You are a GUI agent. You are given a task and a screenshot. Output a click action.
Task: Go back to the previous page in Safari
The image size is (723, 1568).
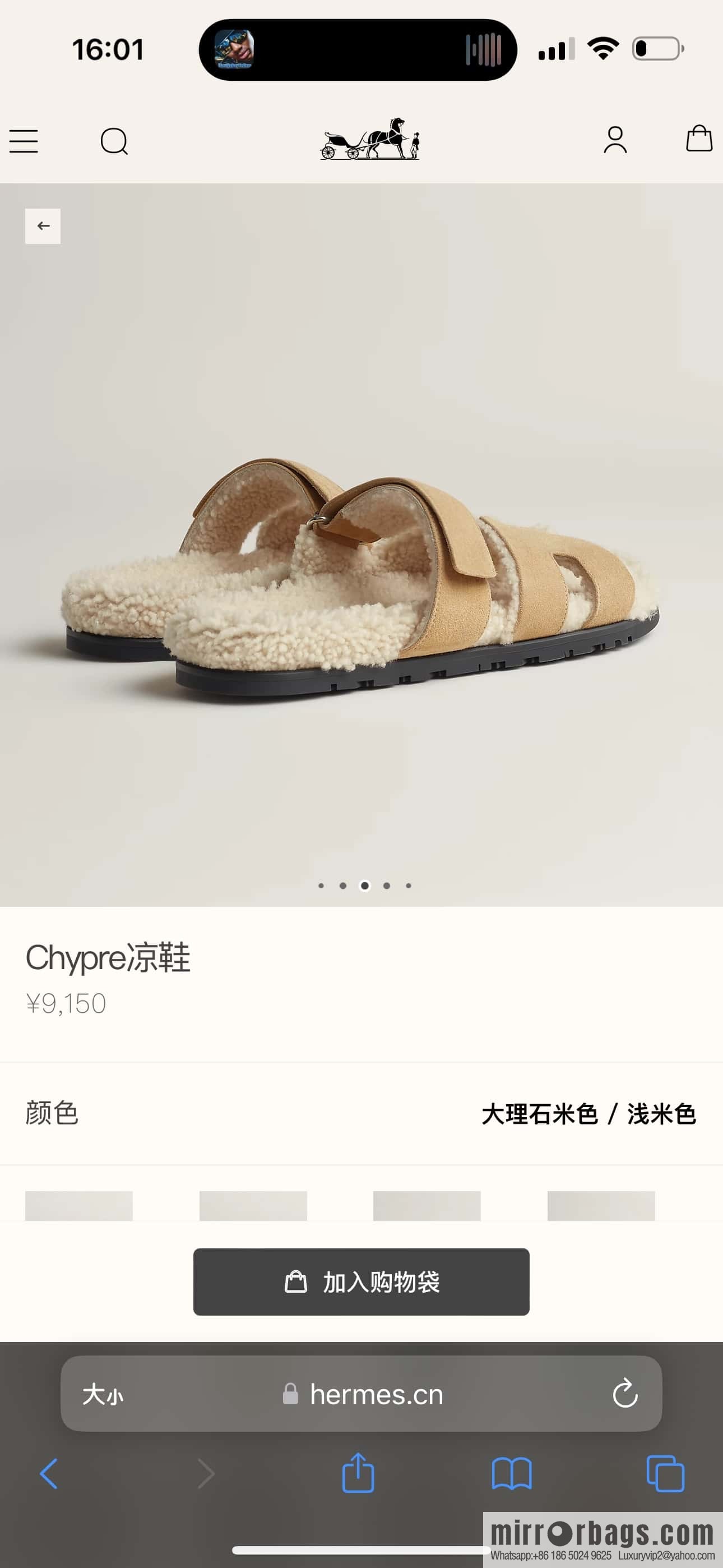(49, 1473)
